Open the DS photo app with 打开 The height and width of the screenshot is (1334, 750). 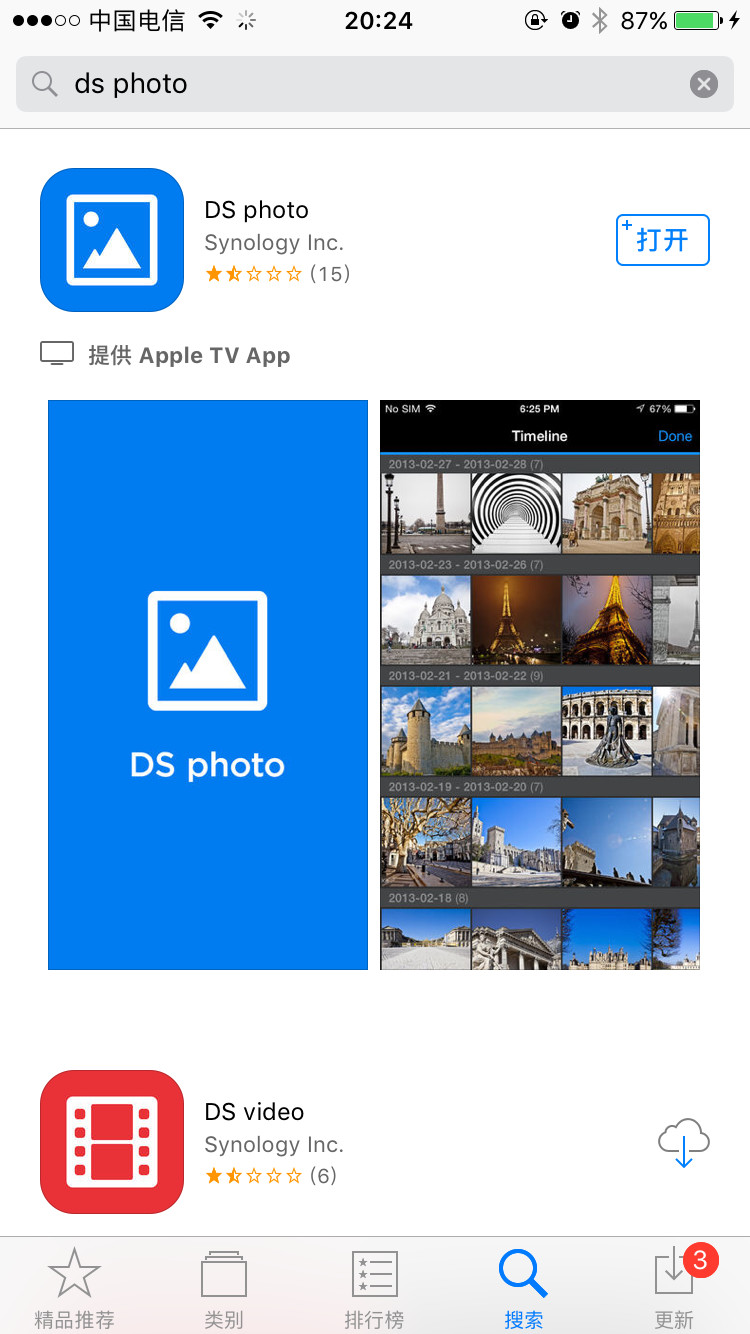point(662,240)
